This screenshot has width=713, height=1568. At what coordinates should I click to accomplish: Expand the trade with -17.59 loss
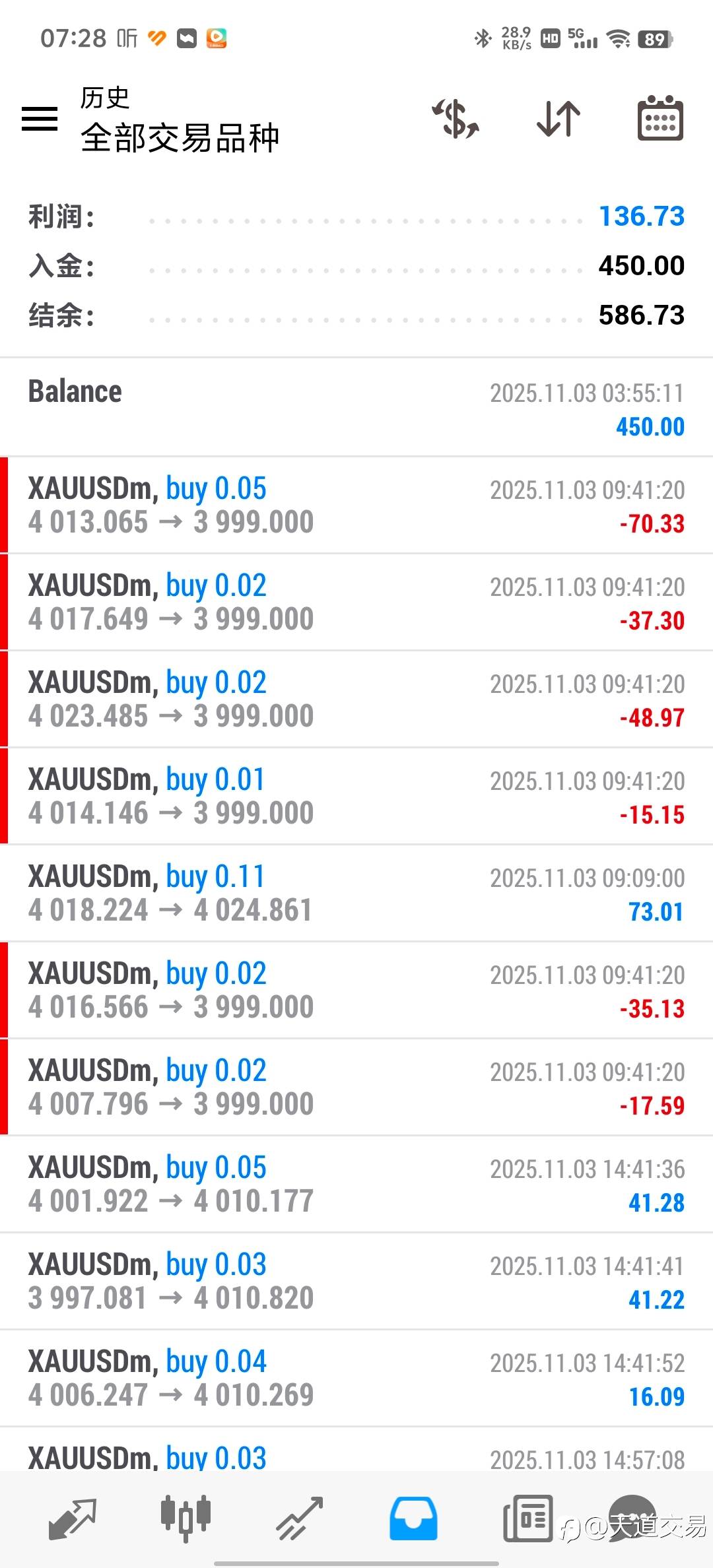[x=356, y=1087]
